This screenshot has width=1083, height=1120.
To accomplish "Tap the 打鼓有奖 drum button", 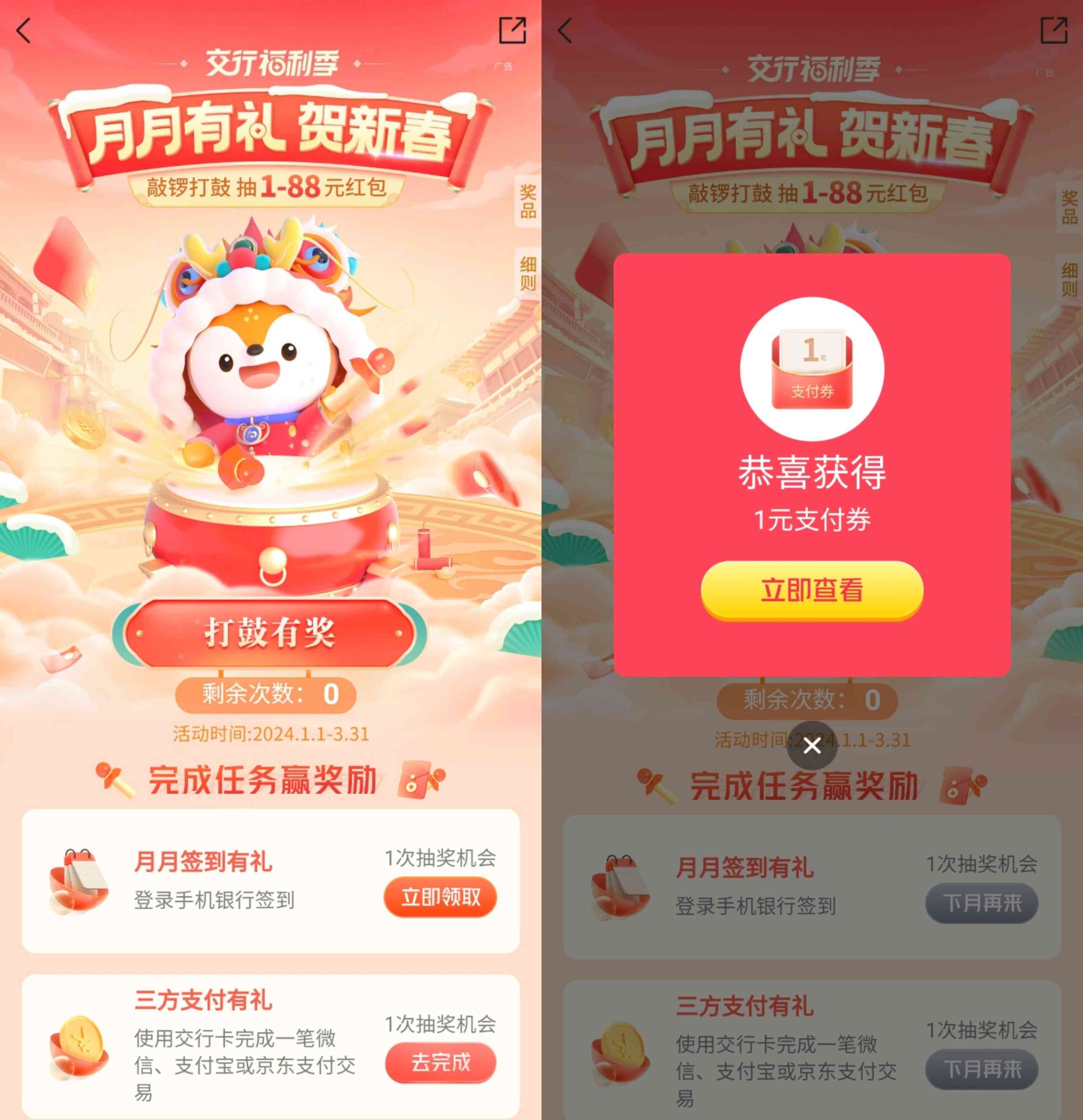I will tap(269, 632).
